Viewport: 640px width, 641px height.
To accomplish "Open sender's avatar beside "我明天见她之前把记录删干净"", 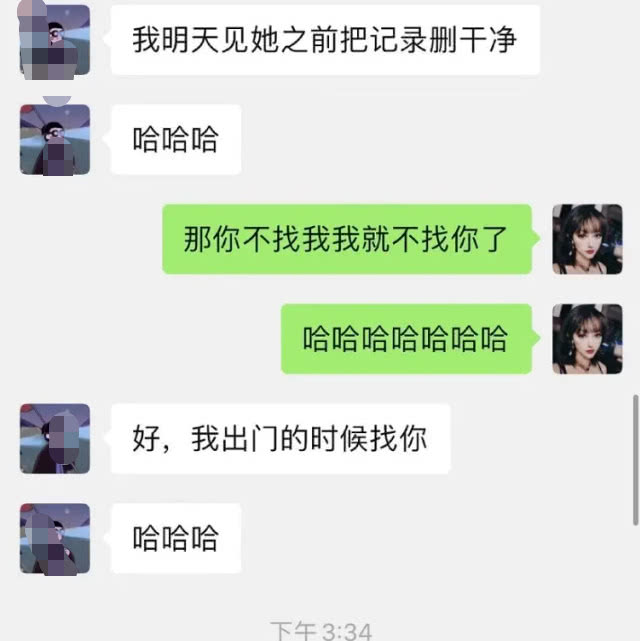I will (x=55, y=40).
